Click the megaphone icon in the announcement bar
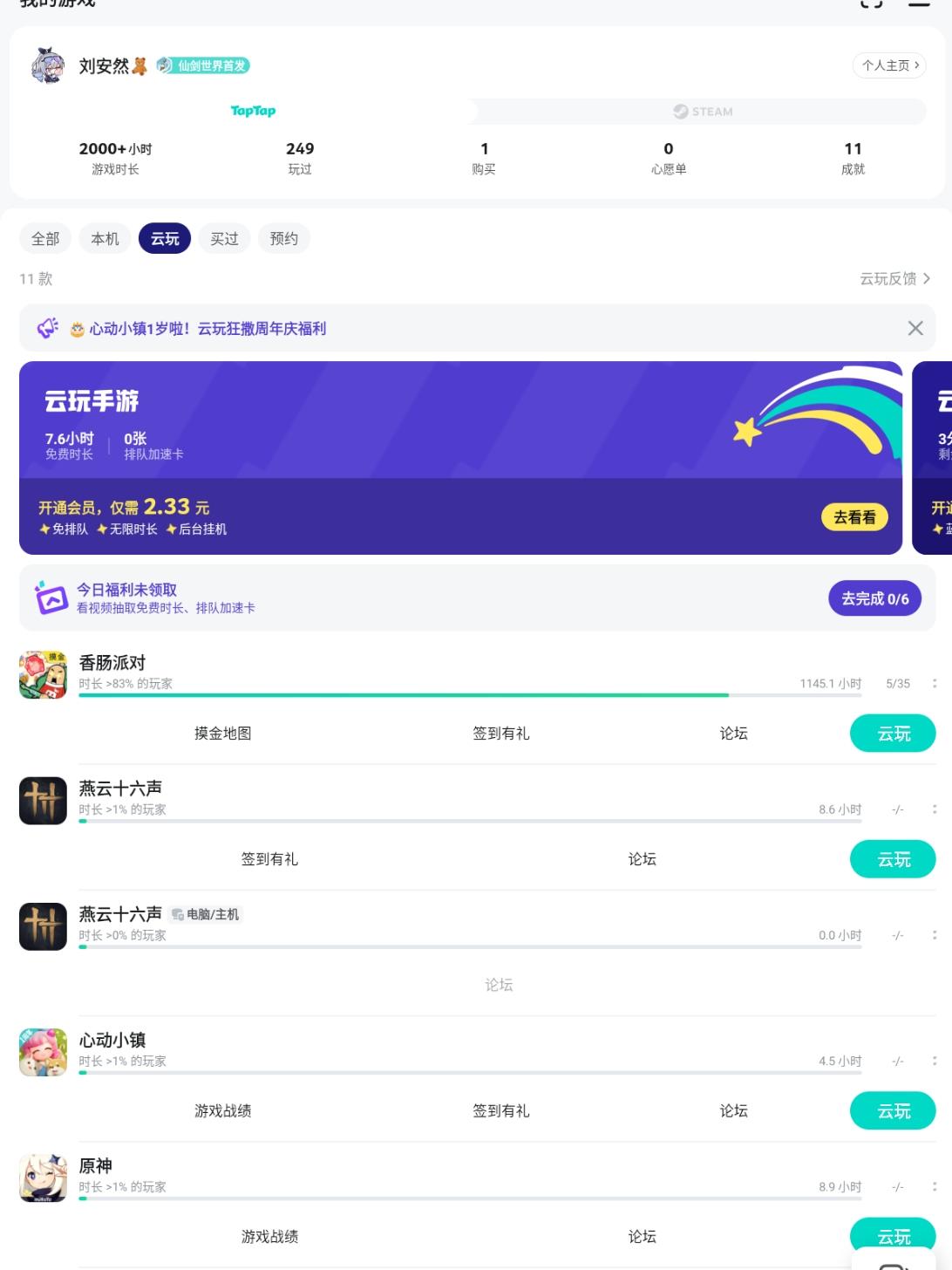 tap(48, 328)
